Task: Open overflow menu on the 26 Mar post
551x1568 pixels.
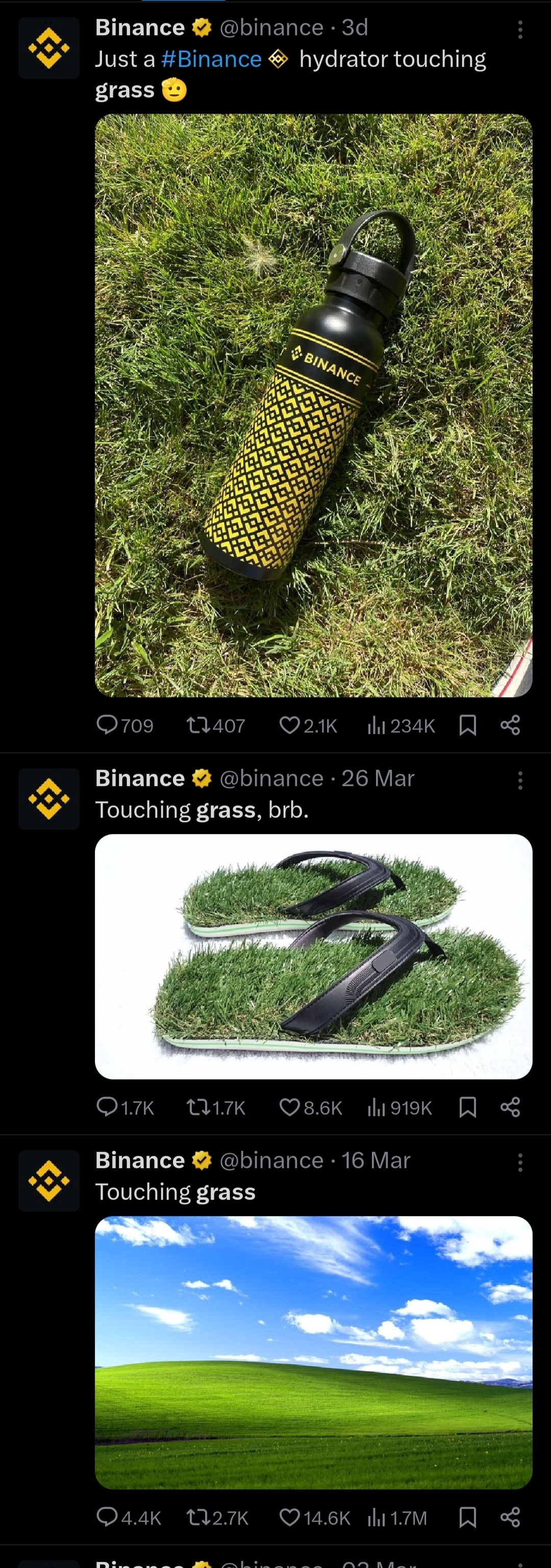Action: (520, 780)
